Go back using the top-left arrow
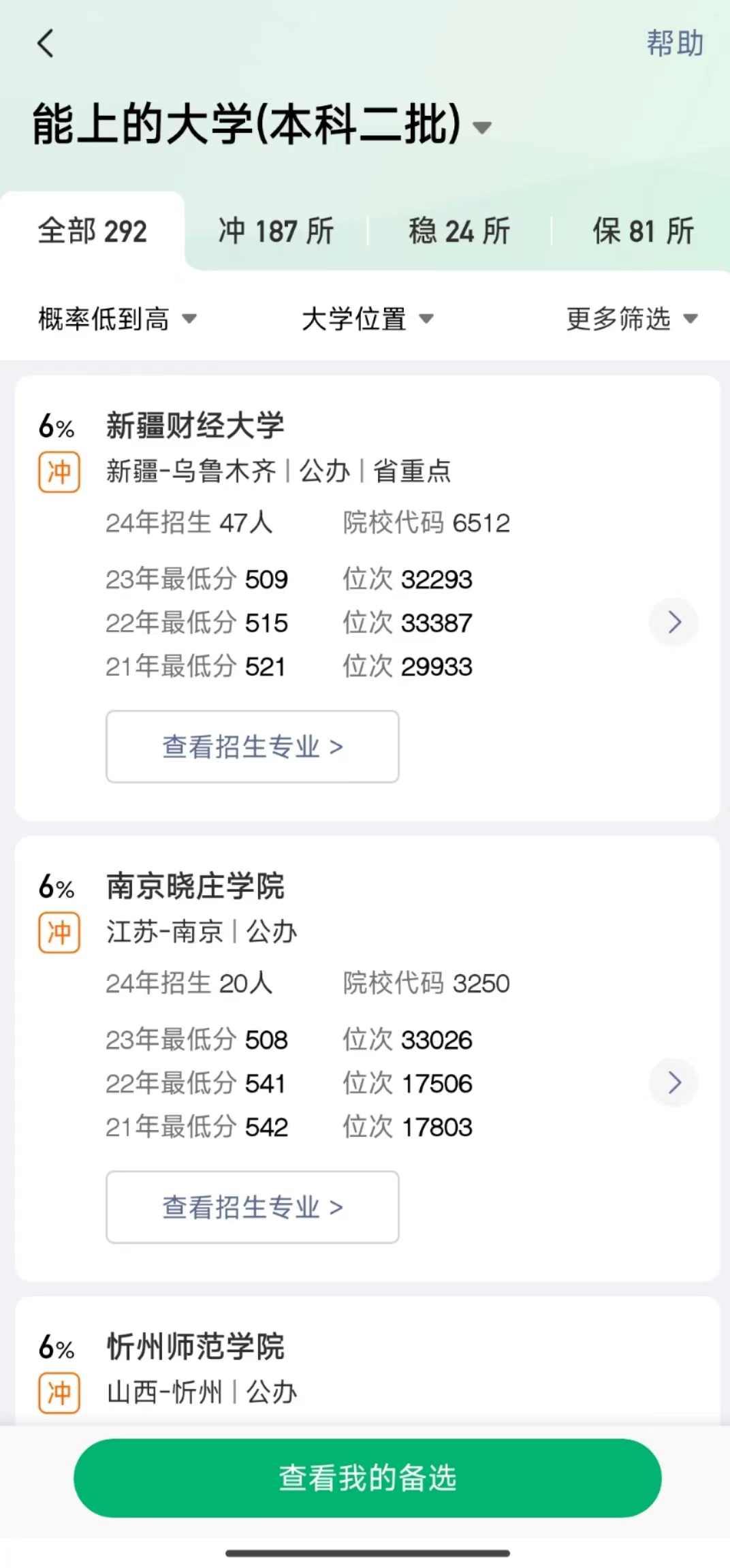730x1568 pixels. 45,44
